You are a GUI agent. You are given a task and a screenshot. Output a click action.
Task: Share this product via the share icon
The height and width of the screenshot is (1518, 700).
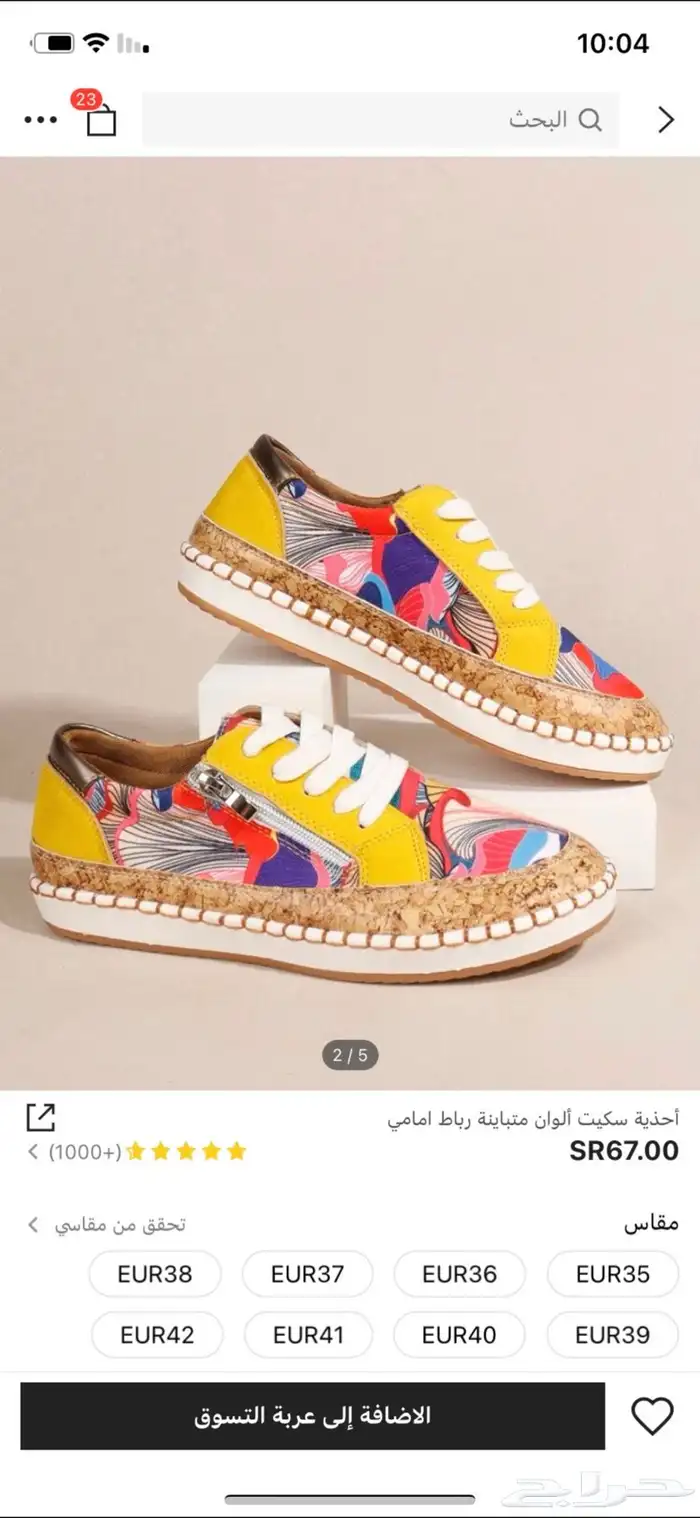coord(41,1117)
